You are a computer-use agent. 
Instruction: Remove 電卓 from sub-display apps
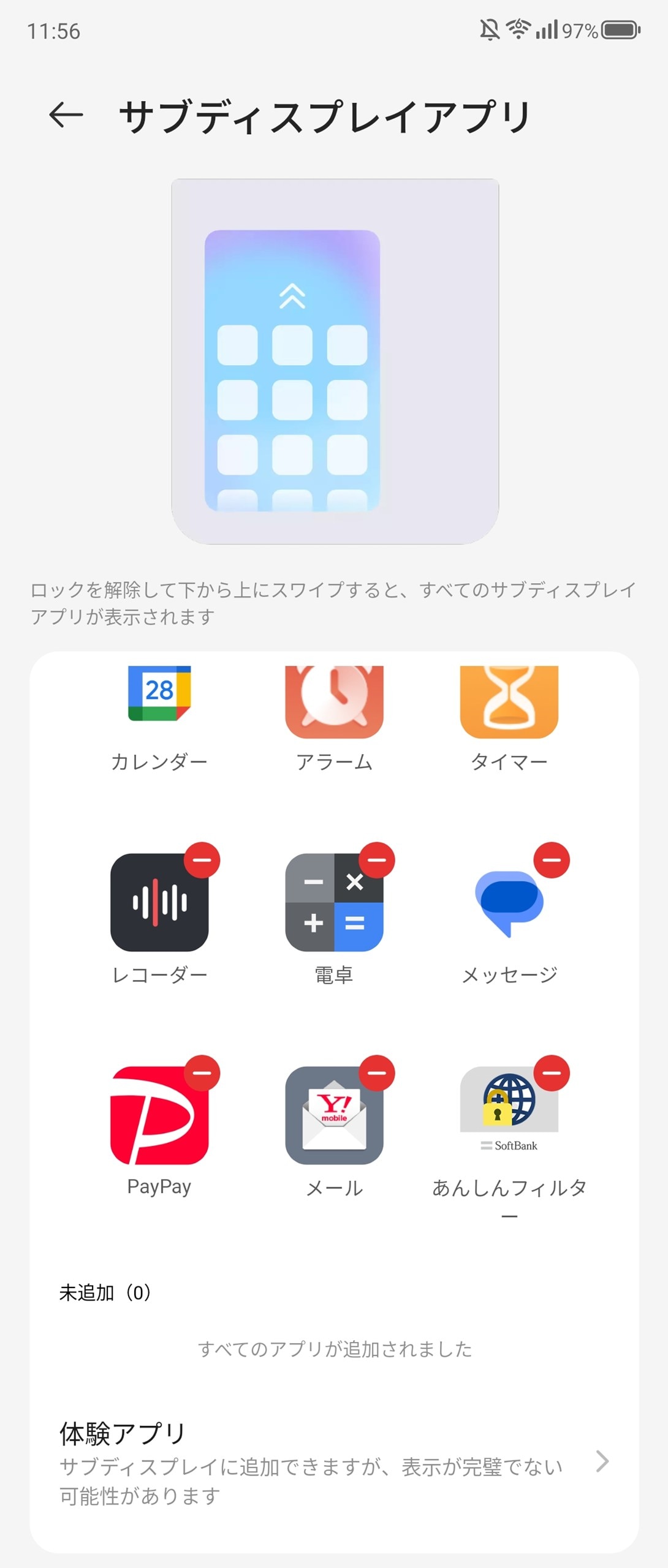(377, 860)
